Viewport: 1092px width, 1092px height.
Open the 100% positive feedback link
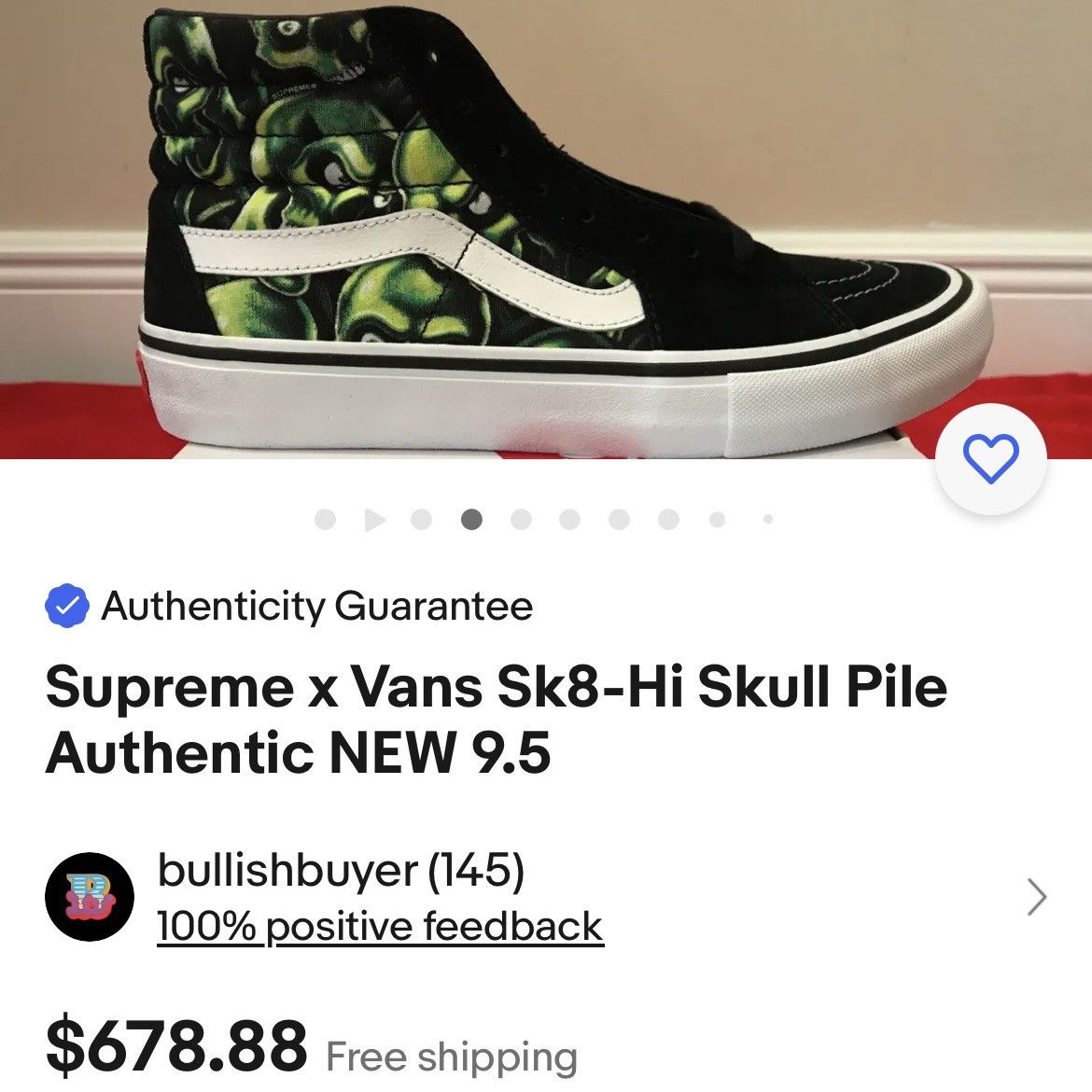point(380,927)
